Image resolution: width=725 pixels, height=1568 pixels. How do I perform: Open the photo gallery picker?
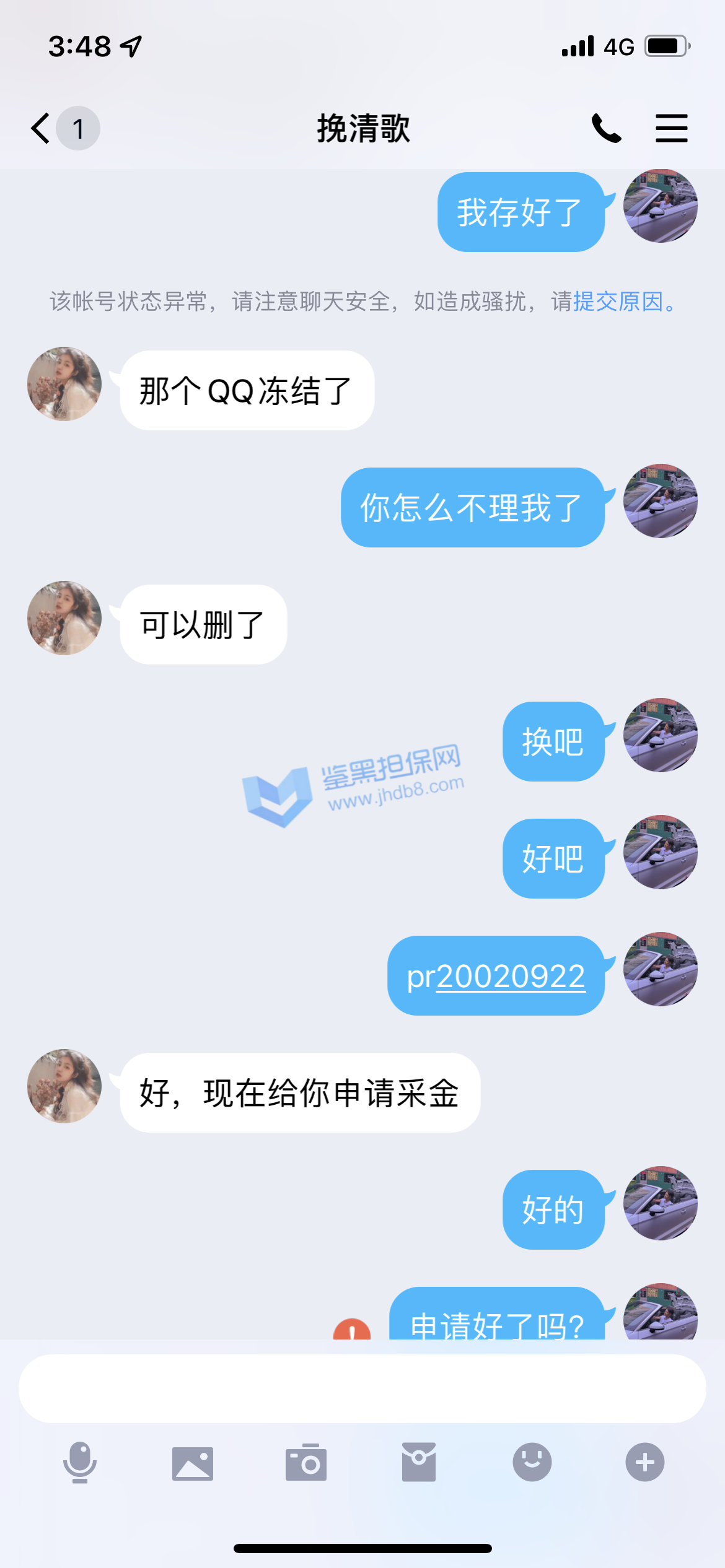pos(193,1463)
